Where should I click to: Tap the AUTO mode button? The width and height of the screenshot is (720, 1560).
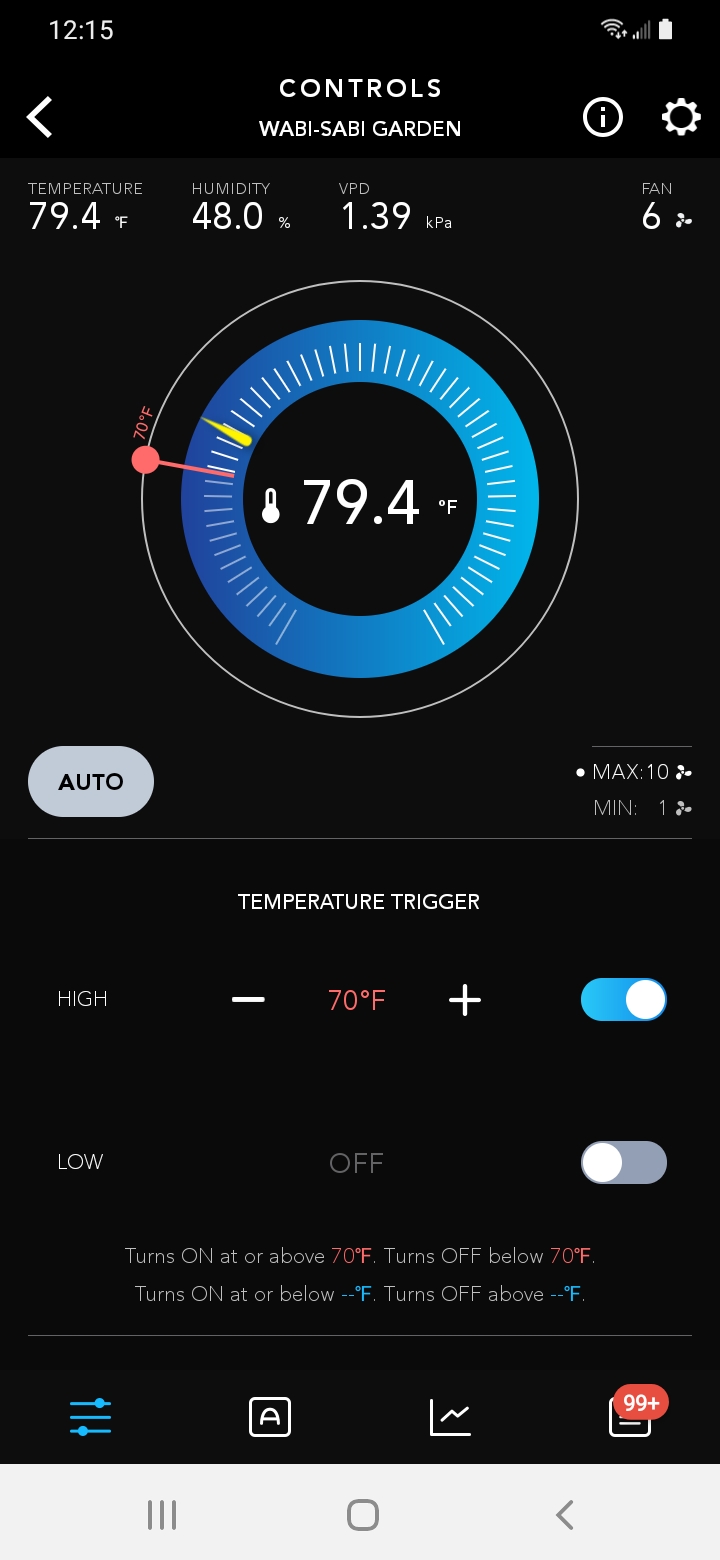click(91, 782)
